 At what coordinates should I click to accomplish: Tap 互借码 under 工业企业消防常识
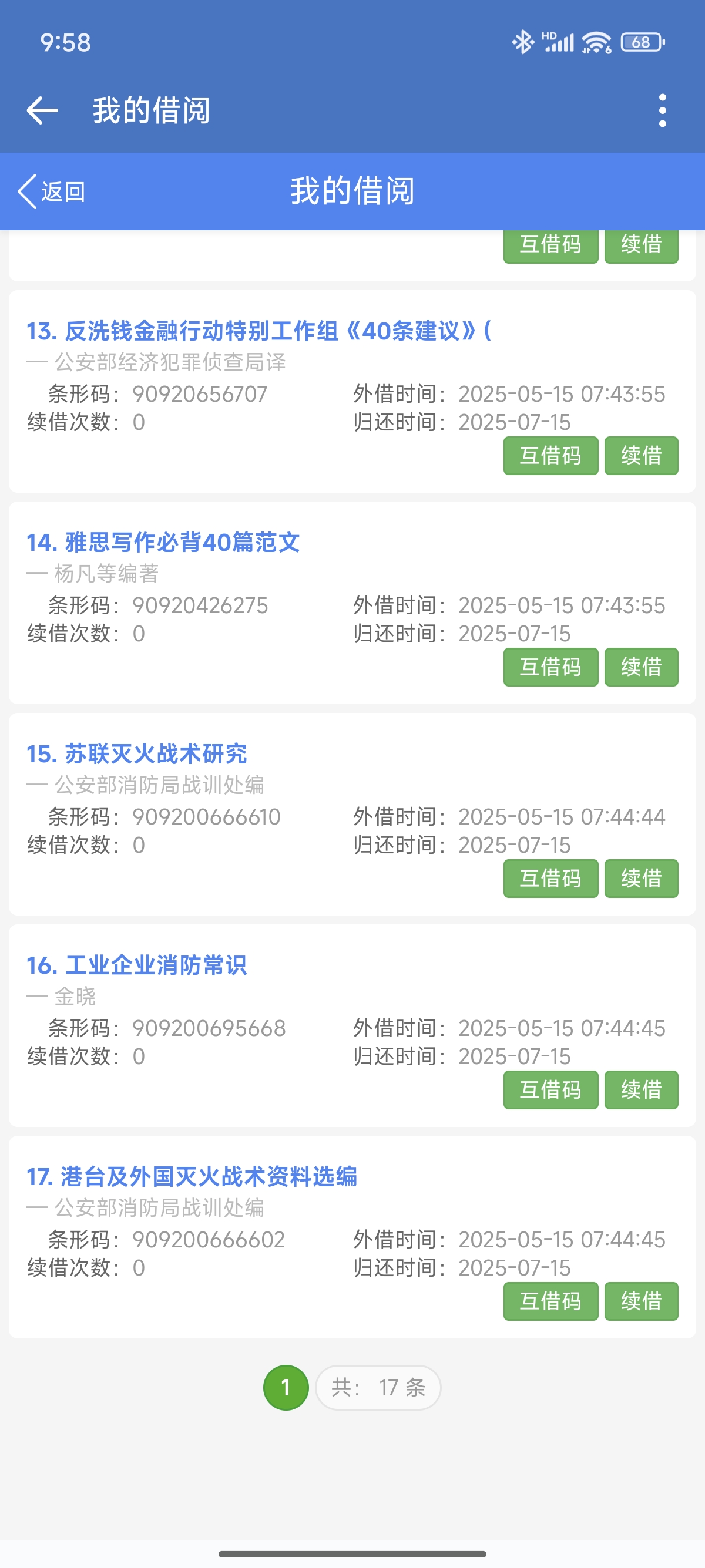pyautogui.click(x=550, y=1089)
